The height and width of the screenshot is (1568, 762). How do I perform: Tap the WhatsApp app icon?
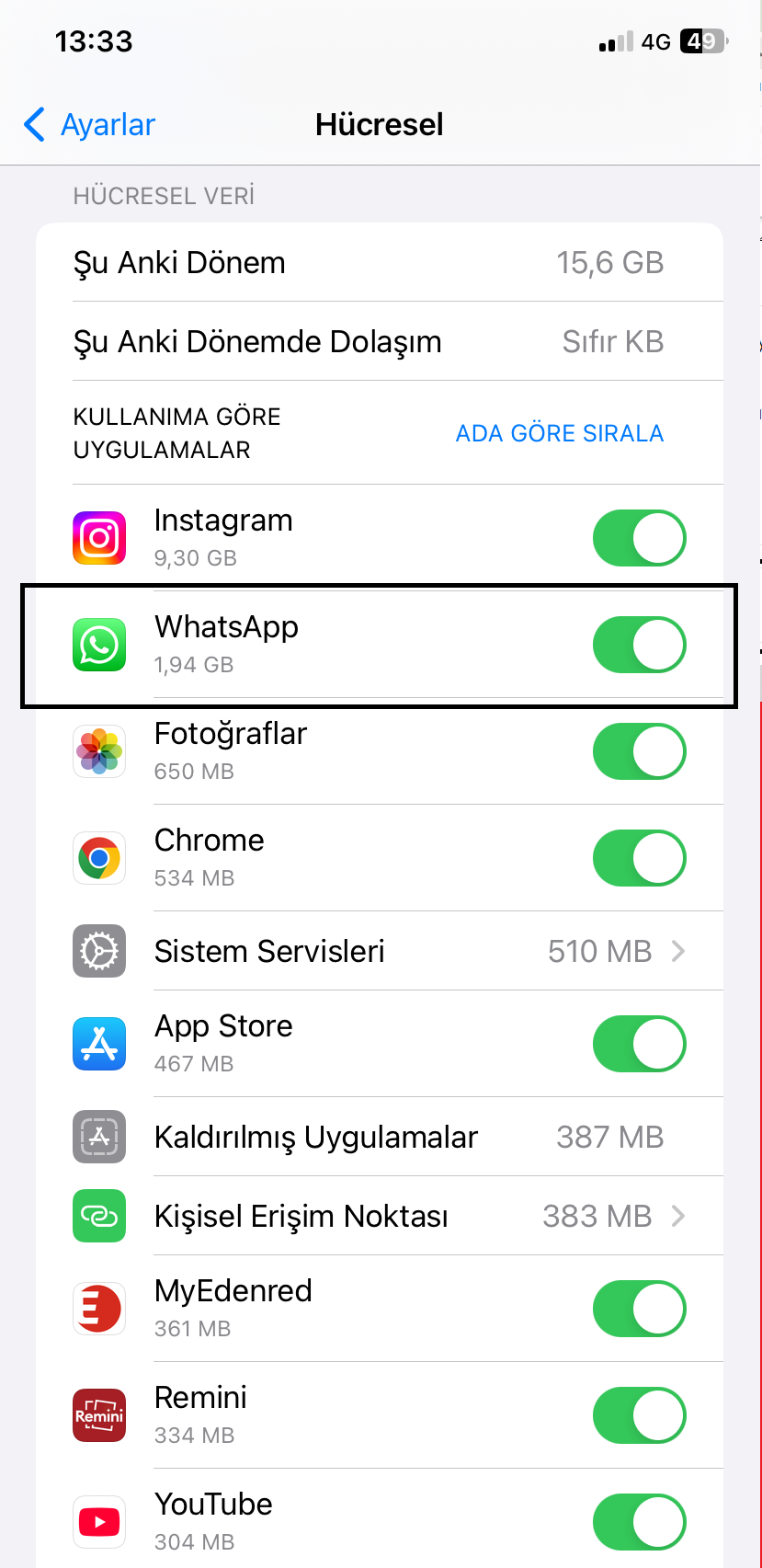coord(98,645)
